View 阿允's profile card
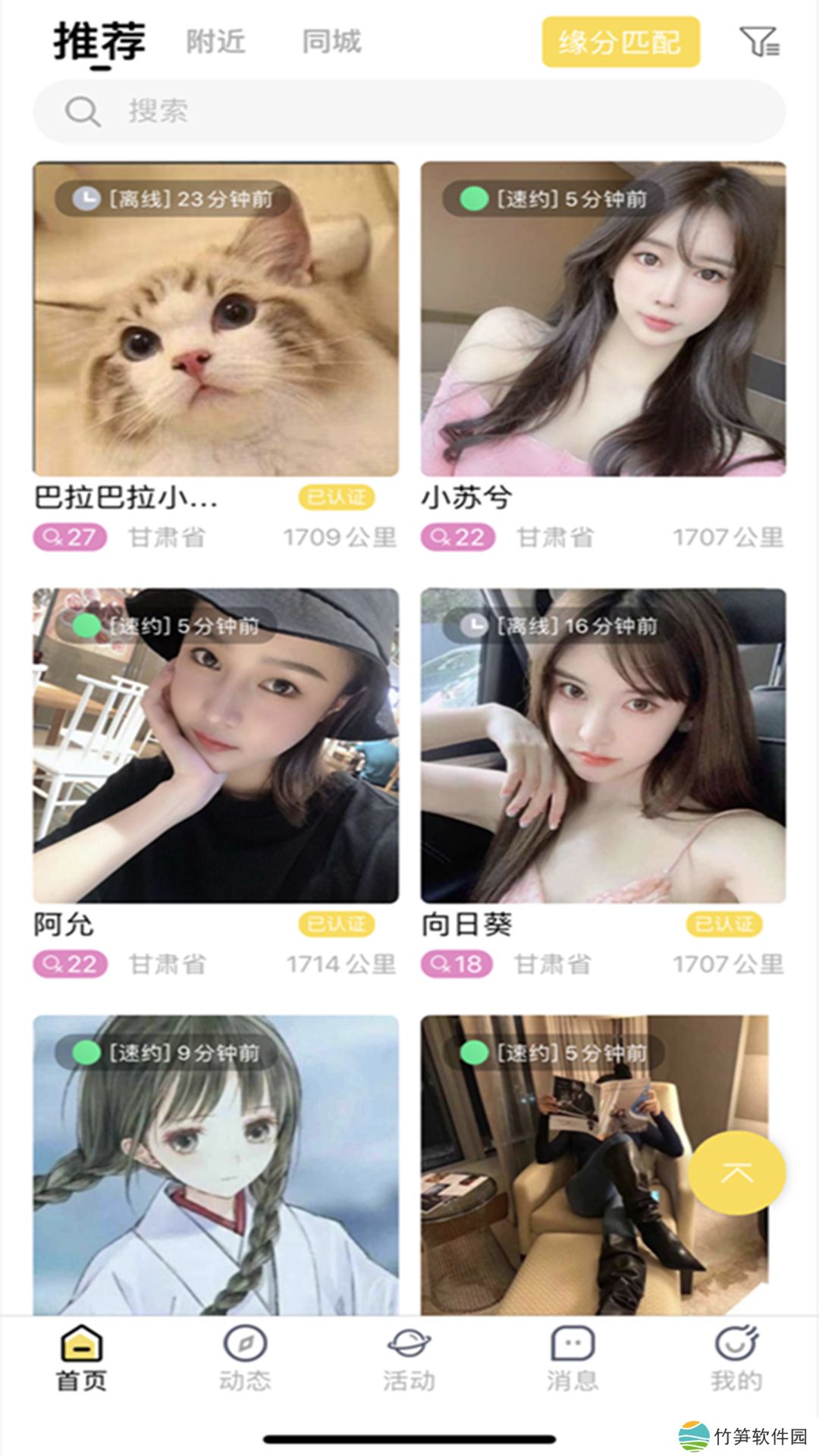This screenshot has height=1456, width=819. point(216,745)
